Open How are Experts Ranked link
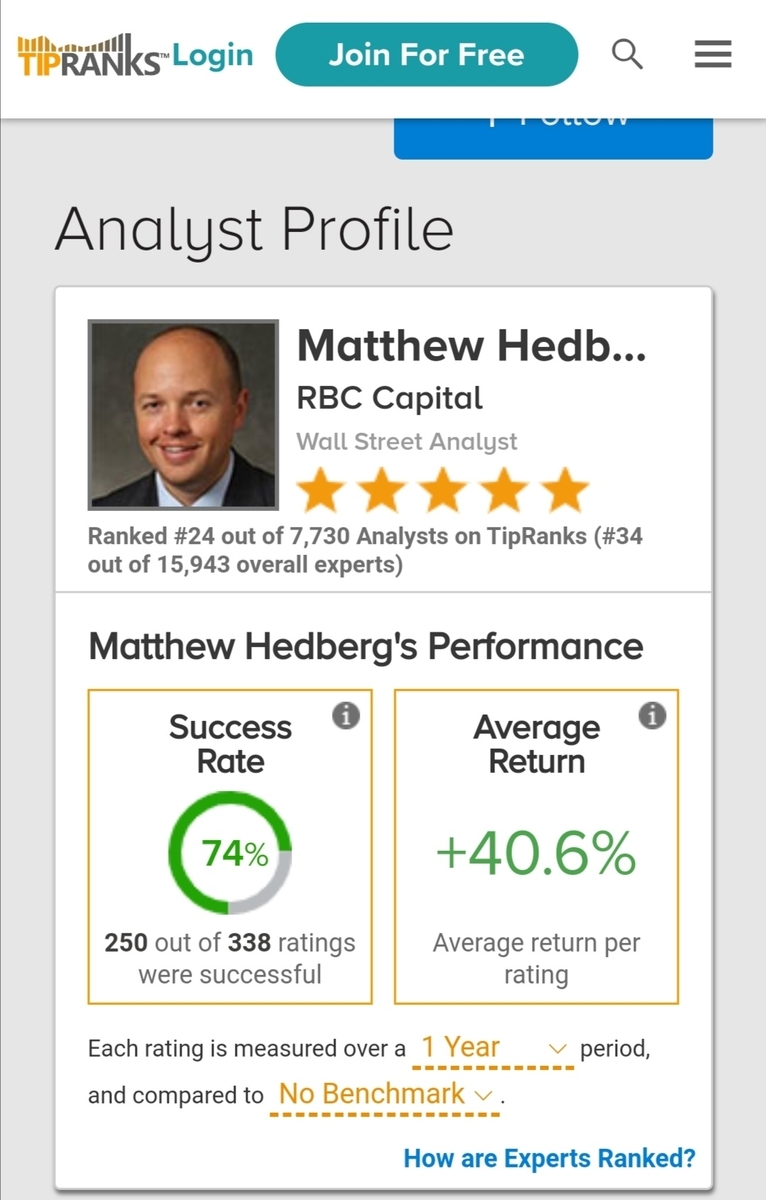The width and height of the screenshot is (766, 1200). pos(549,1158)
